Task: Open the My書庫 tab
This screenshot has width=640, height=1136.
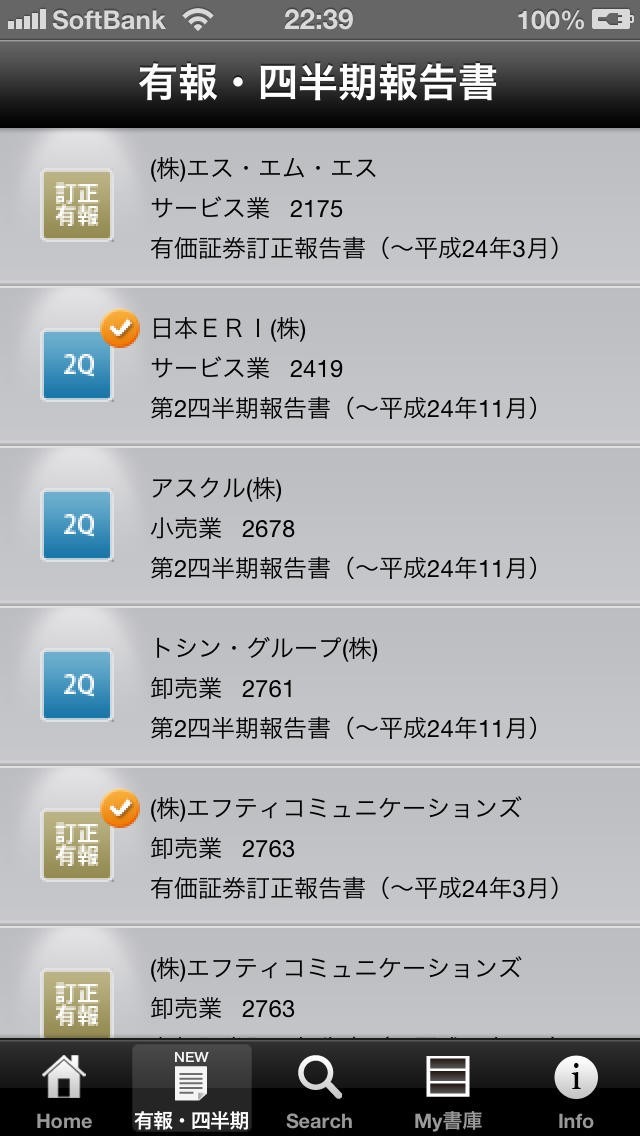Action: pos(447,1092)
